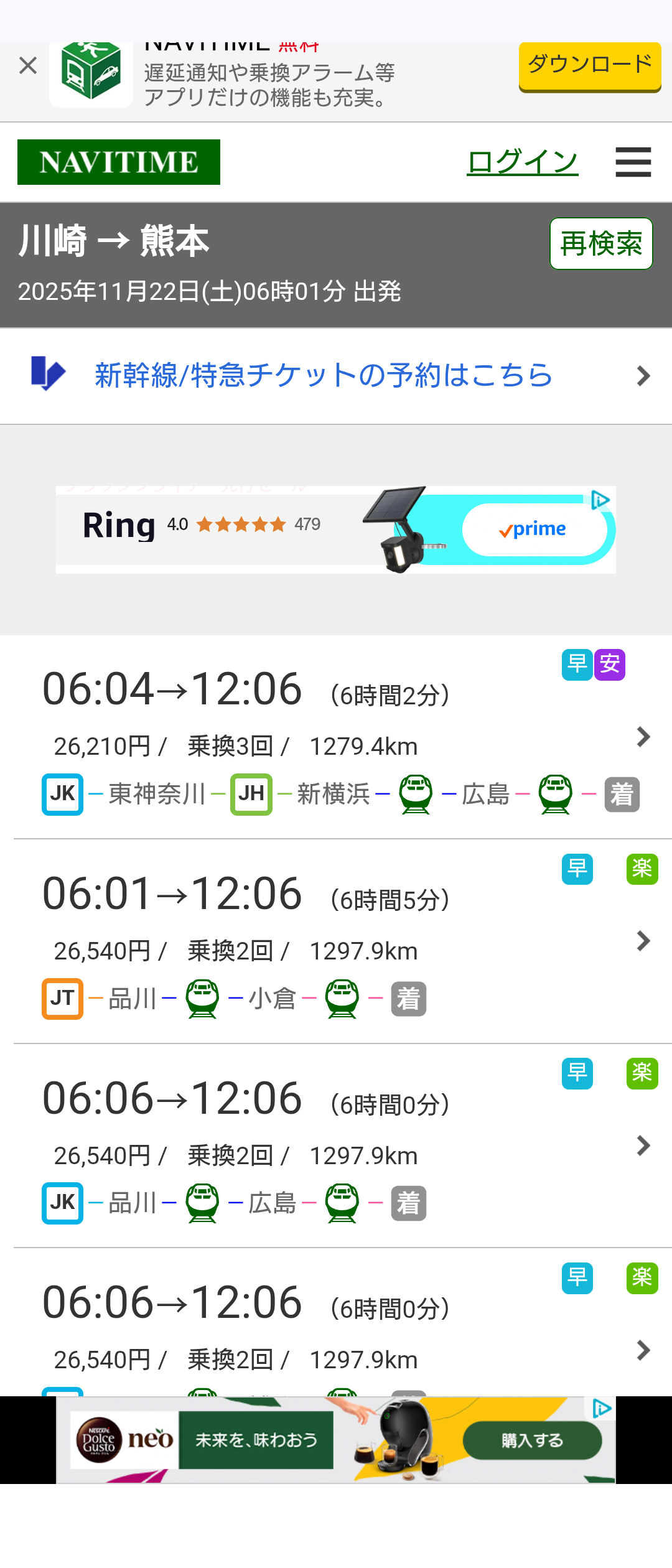Tap the 再検索 button
Viewport: 672px width, 1568px height.
600,243
